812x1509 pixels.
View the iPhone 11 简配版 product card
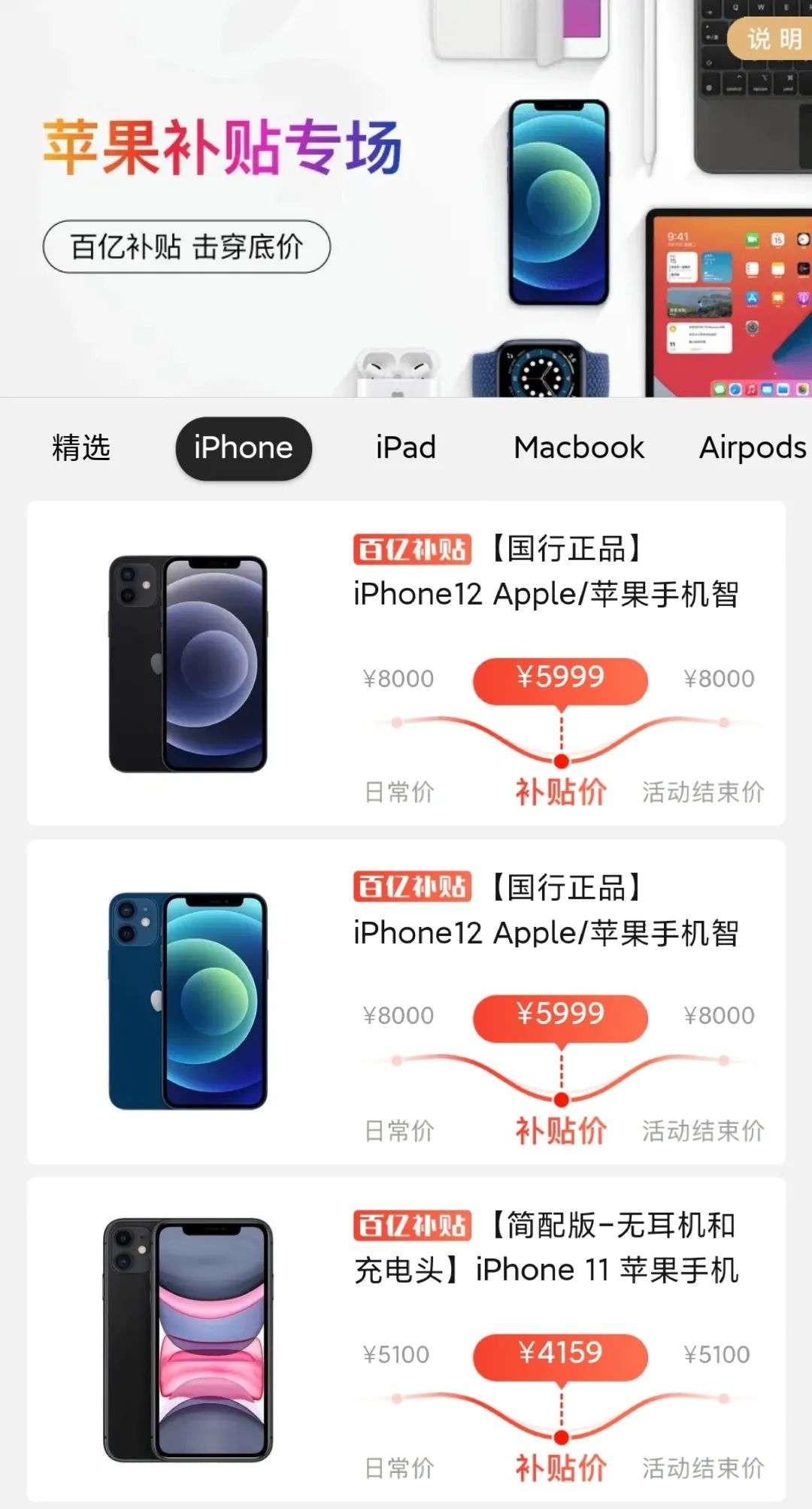point(406,1341)
